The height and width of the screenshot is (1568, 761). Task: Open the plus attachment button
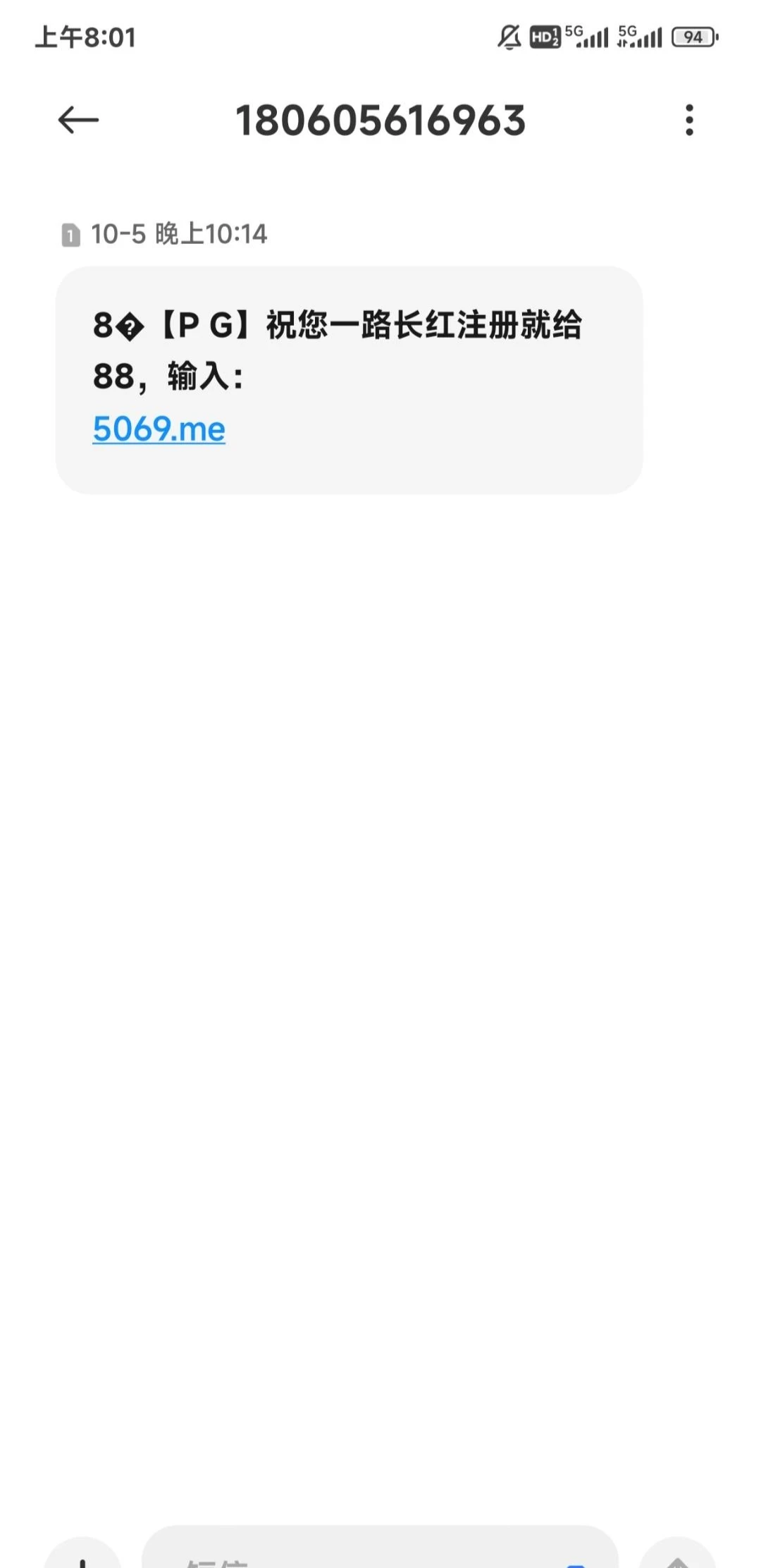pyautogui.click(x=83, y=1557)
